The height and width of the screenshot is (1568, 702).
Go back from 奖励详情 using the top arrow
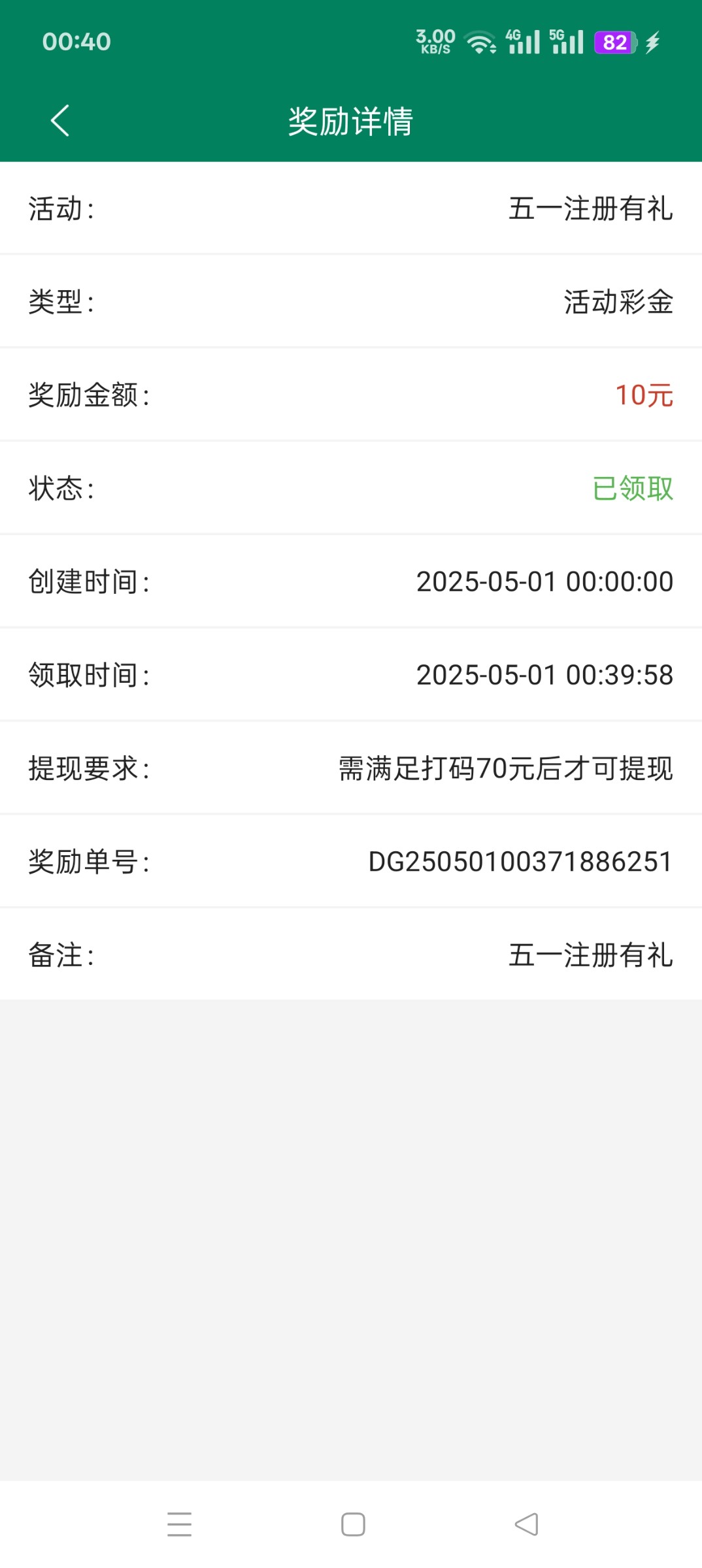tap(60, 121)
